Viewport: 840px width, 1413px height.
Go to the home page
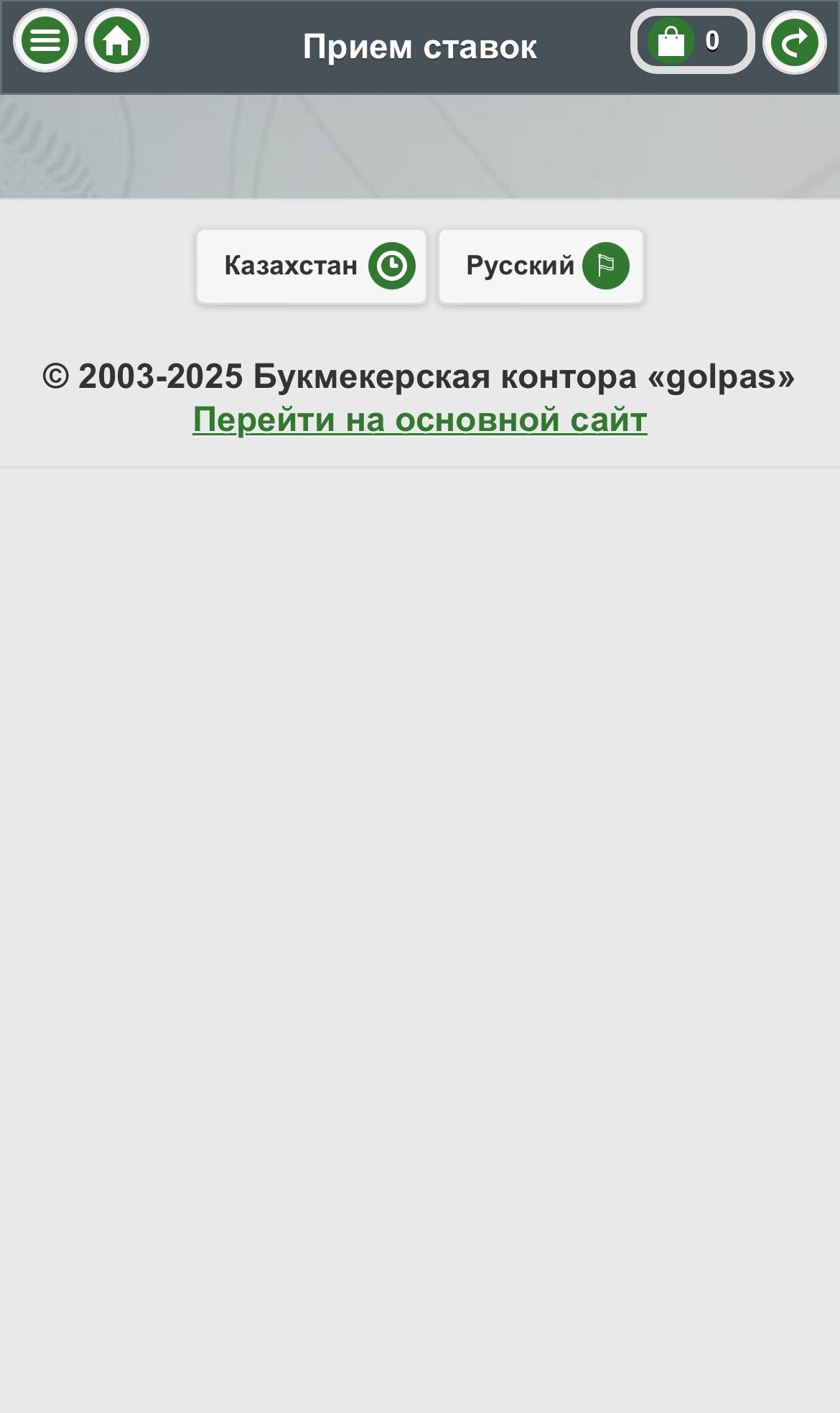117,41
